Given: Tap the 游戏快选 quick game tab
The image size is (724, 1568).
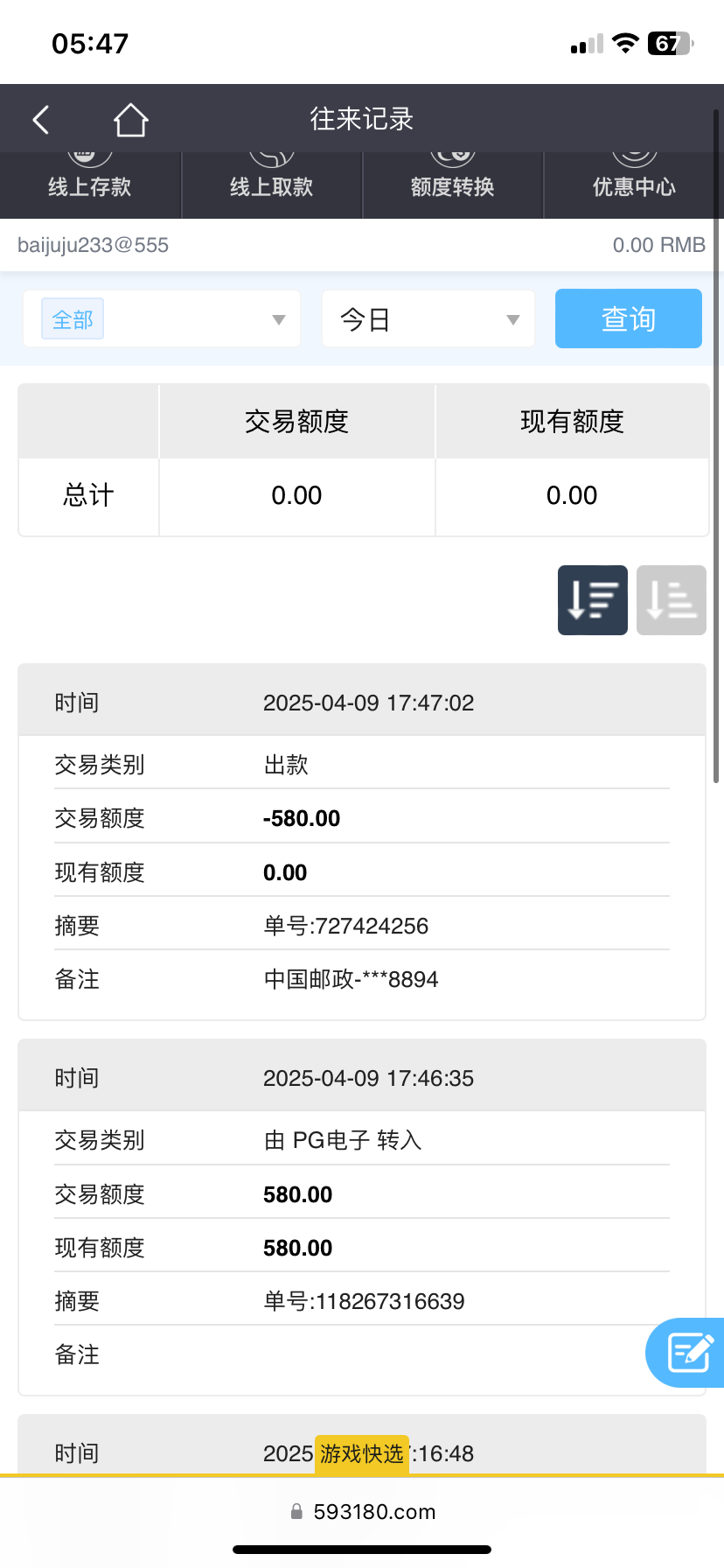Looking at the screenshot, I should click(362, 1453).
